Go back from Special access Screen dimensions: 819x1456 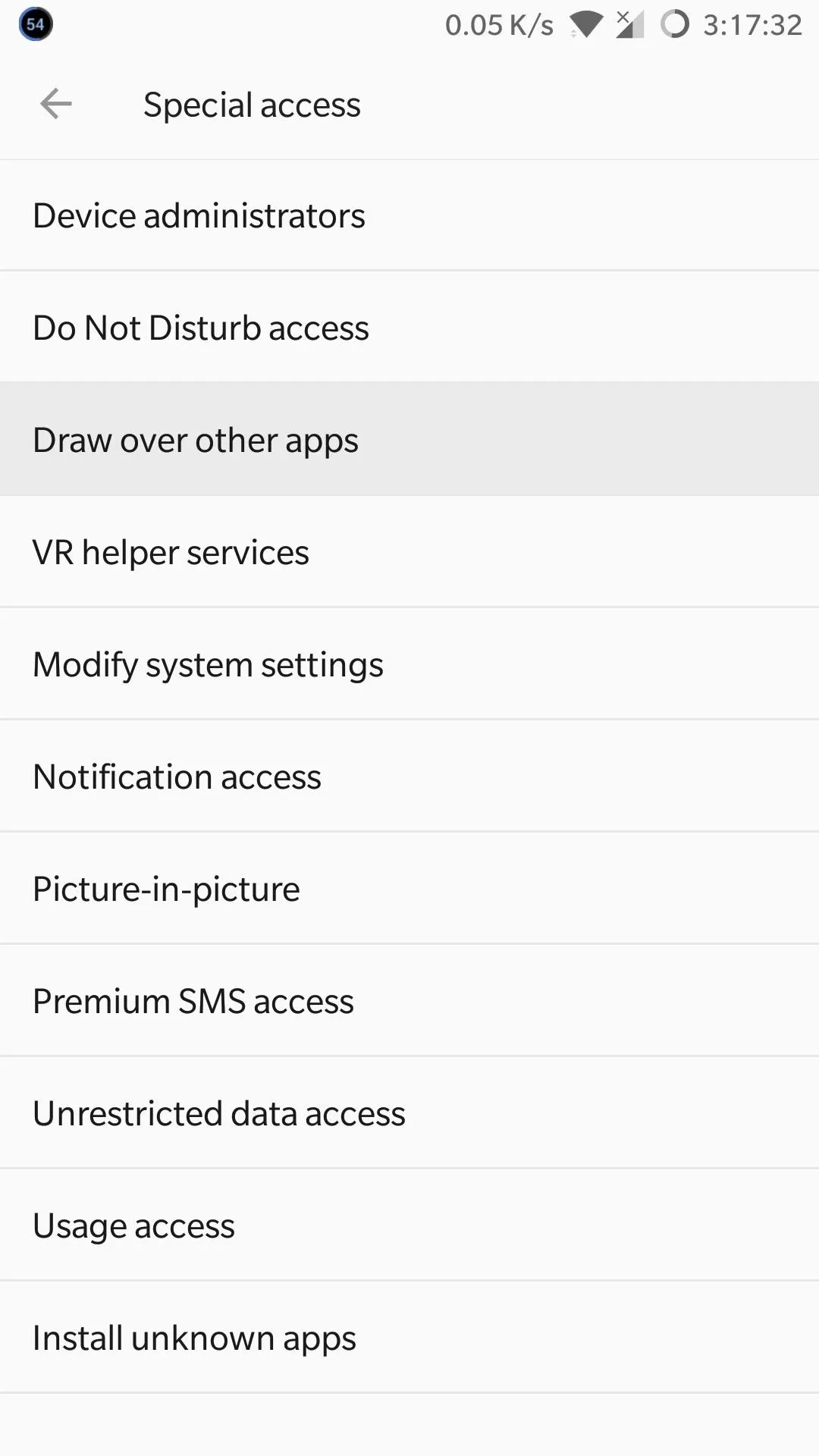(55, 104)
